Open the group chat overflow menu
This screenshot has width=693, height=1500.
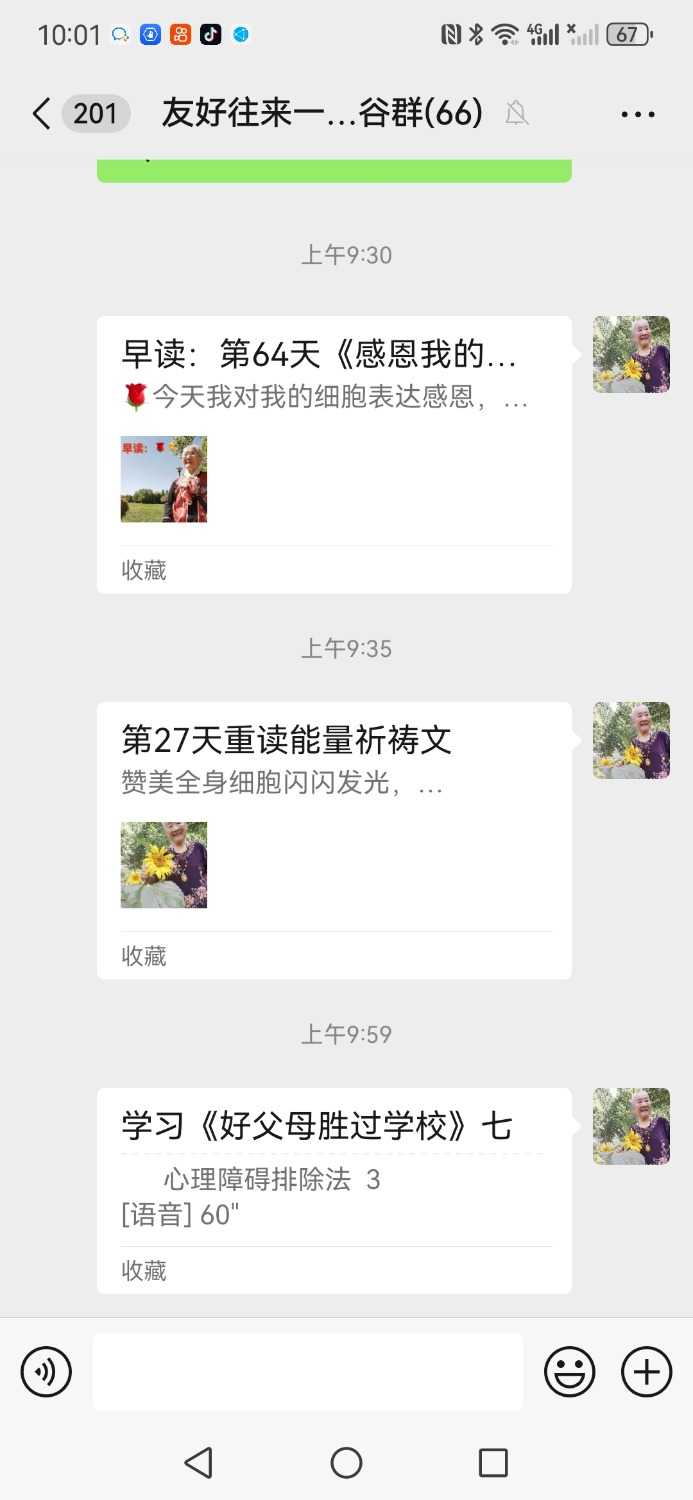click(x=638, y=114)
